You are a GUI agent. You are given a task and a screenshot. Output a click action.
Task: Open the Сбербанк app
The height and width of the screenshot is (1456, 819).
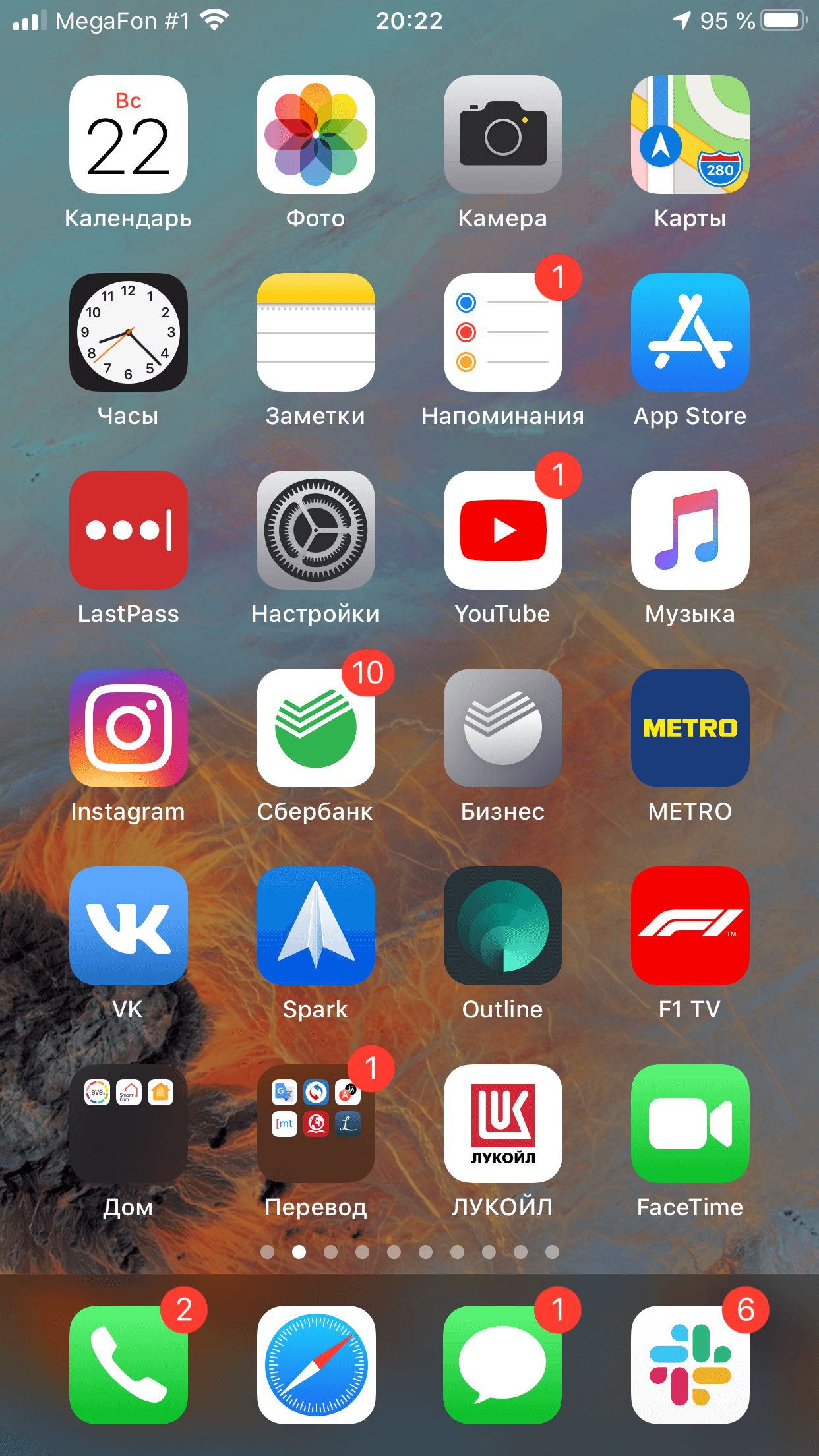click(x=316, y=728)
